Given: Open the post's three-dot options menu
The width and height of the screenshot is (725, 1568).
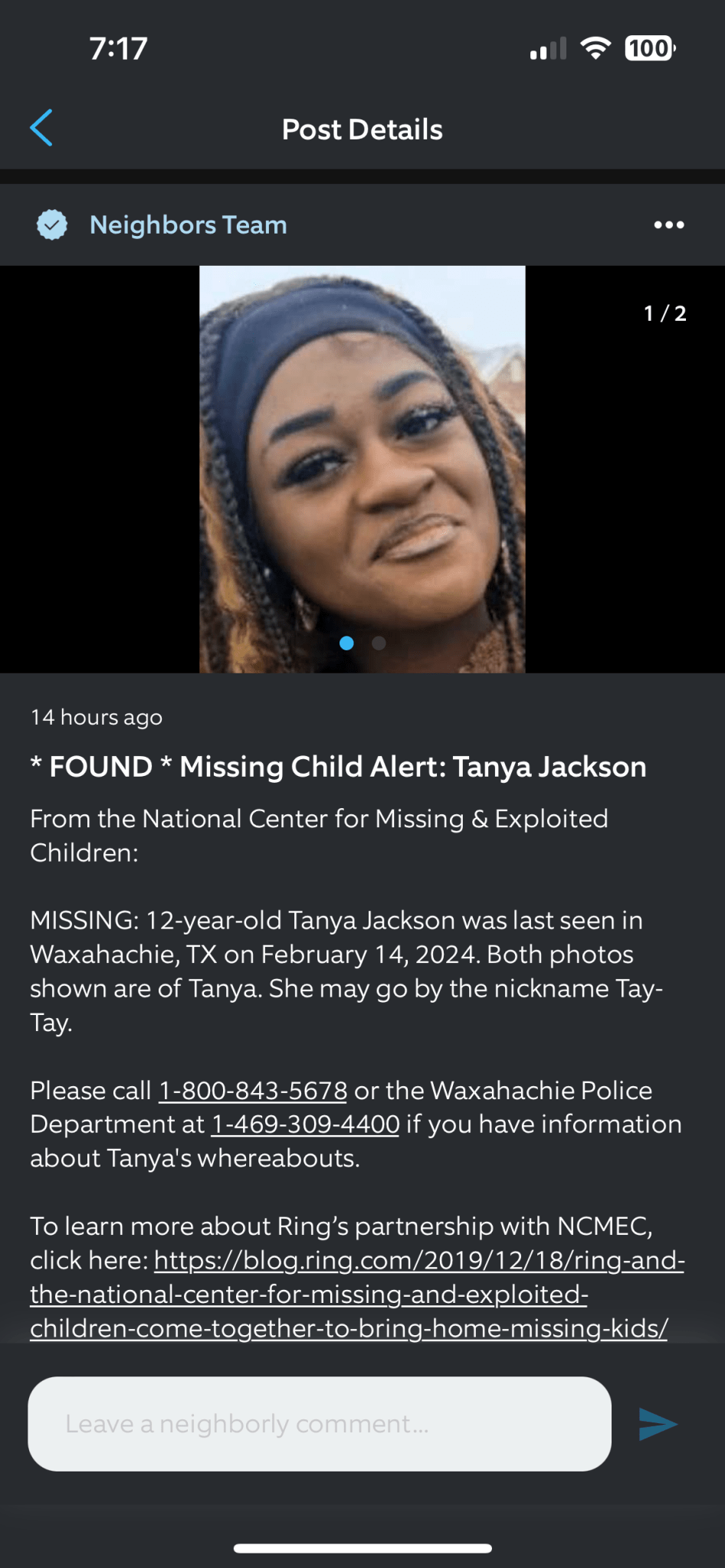Looking at the screenshot, I should coord(668,225).
